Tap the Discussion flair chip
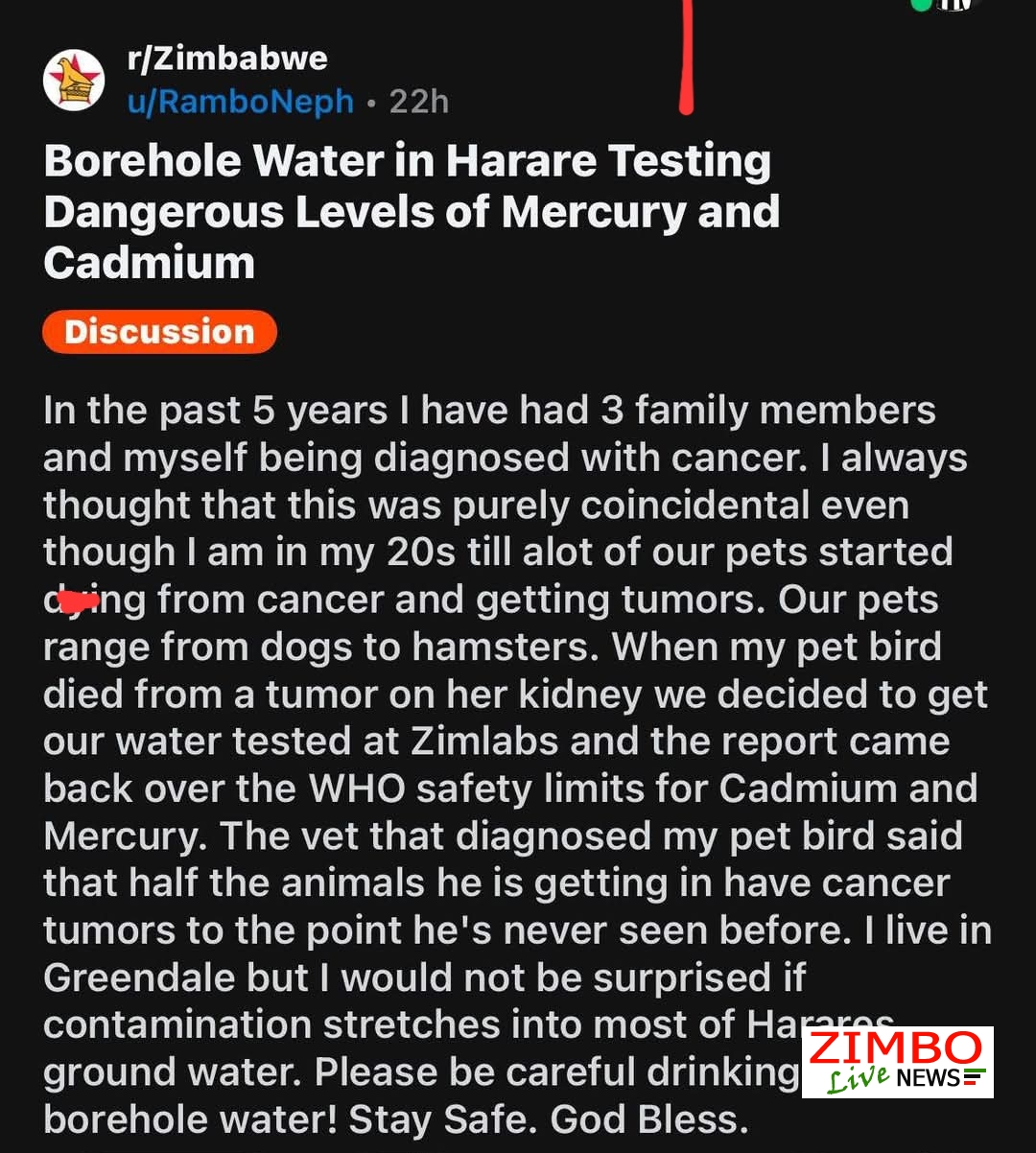 pos(159,332)
